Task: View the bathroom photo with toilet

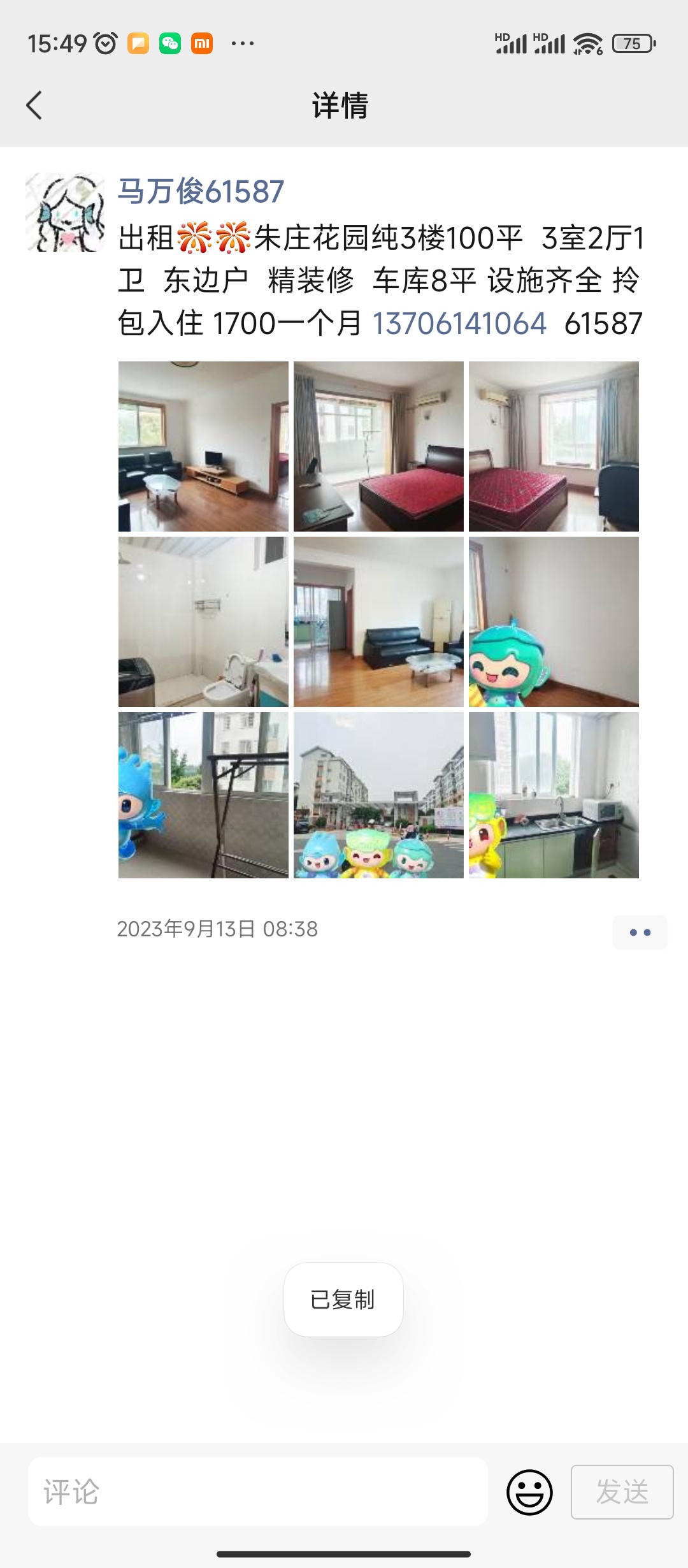Action: click(203, 621)
